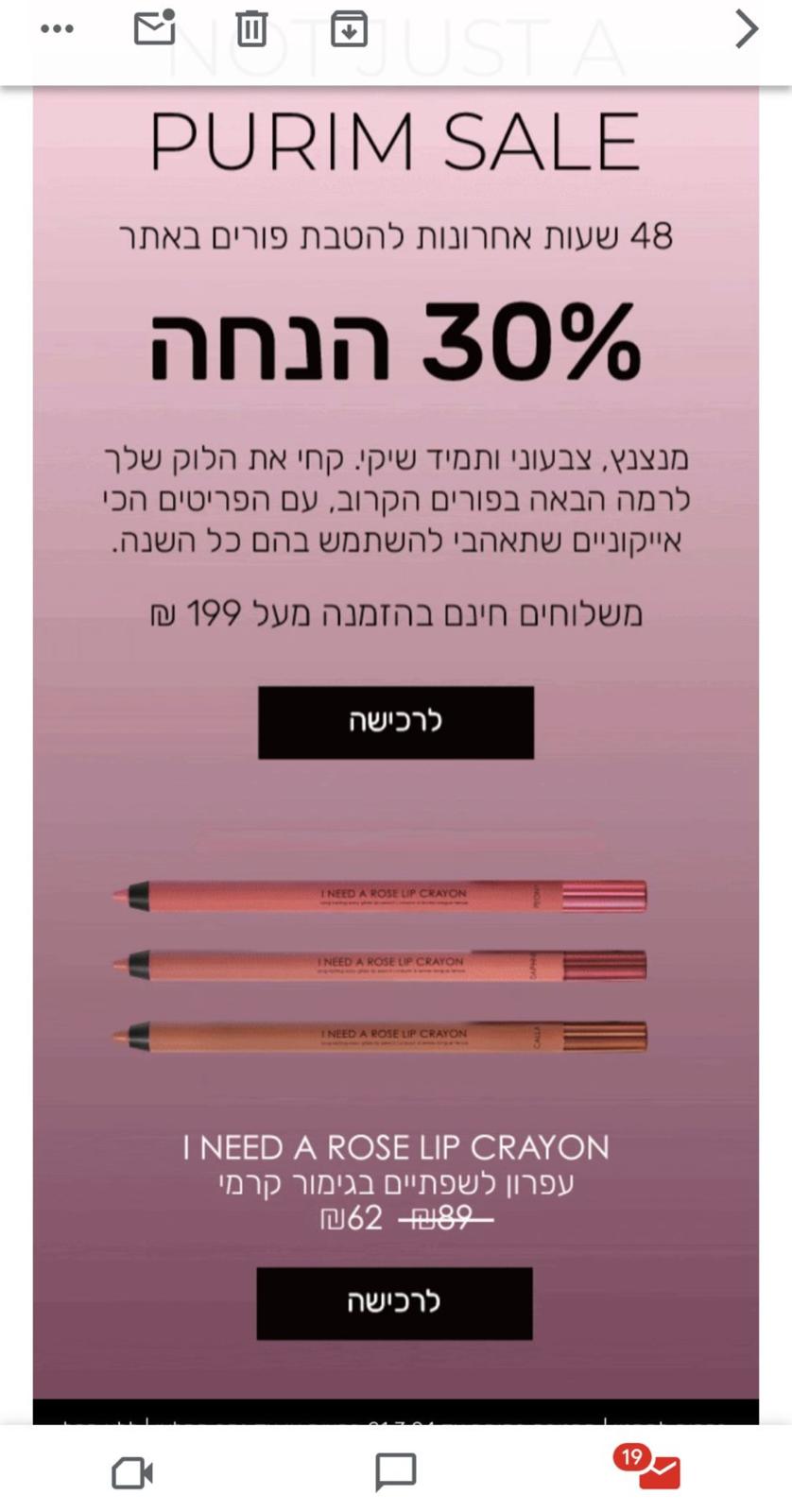
Task: Tap the לרכישה button under the lip crayon
Action: pos(394,1303)
